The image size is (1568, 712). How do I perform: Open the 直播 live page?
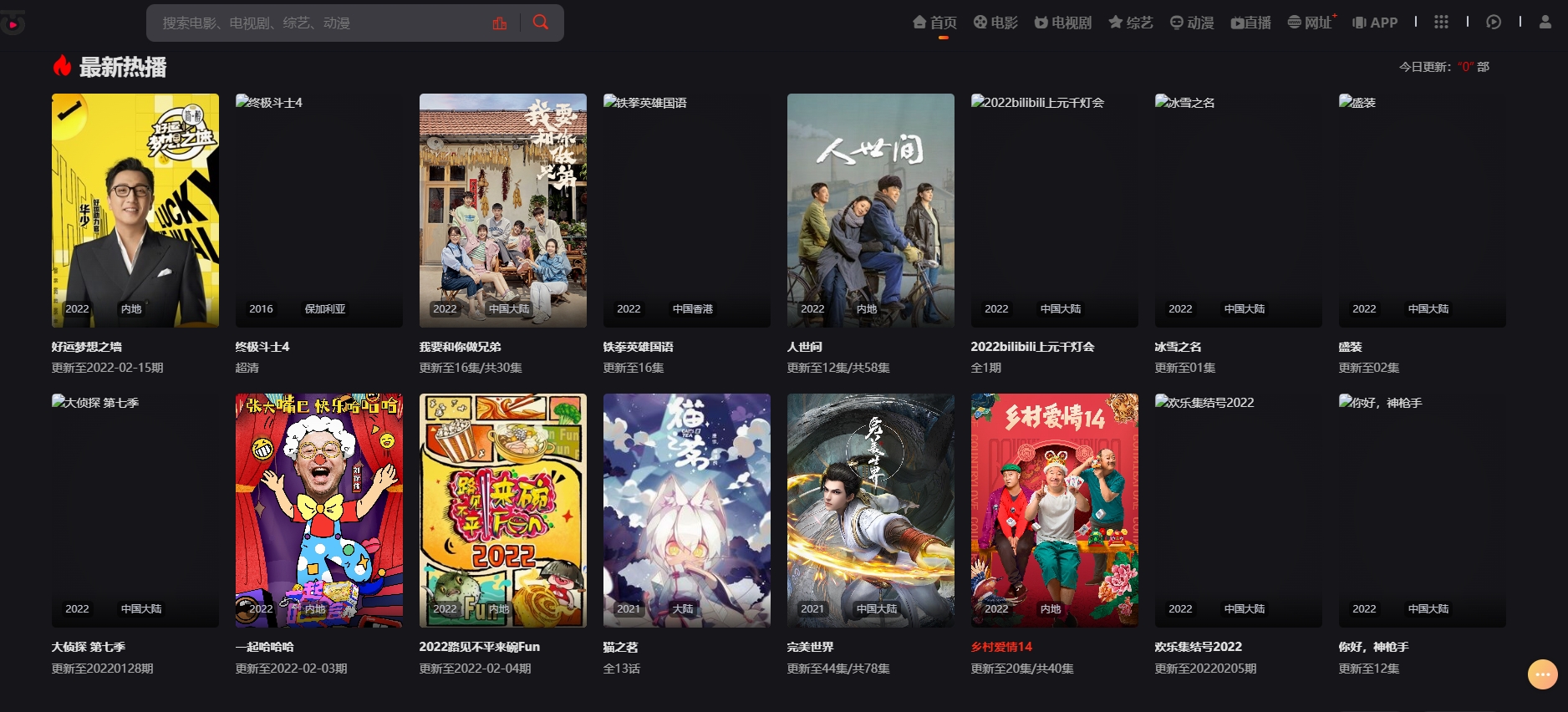point(1250,23)
